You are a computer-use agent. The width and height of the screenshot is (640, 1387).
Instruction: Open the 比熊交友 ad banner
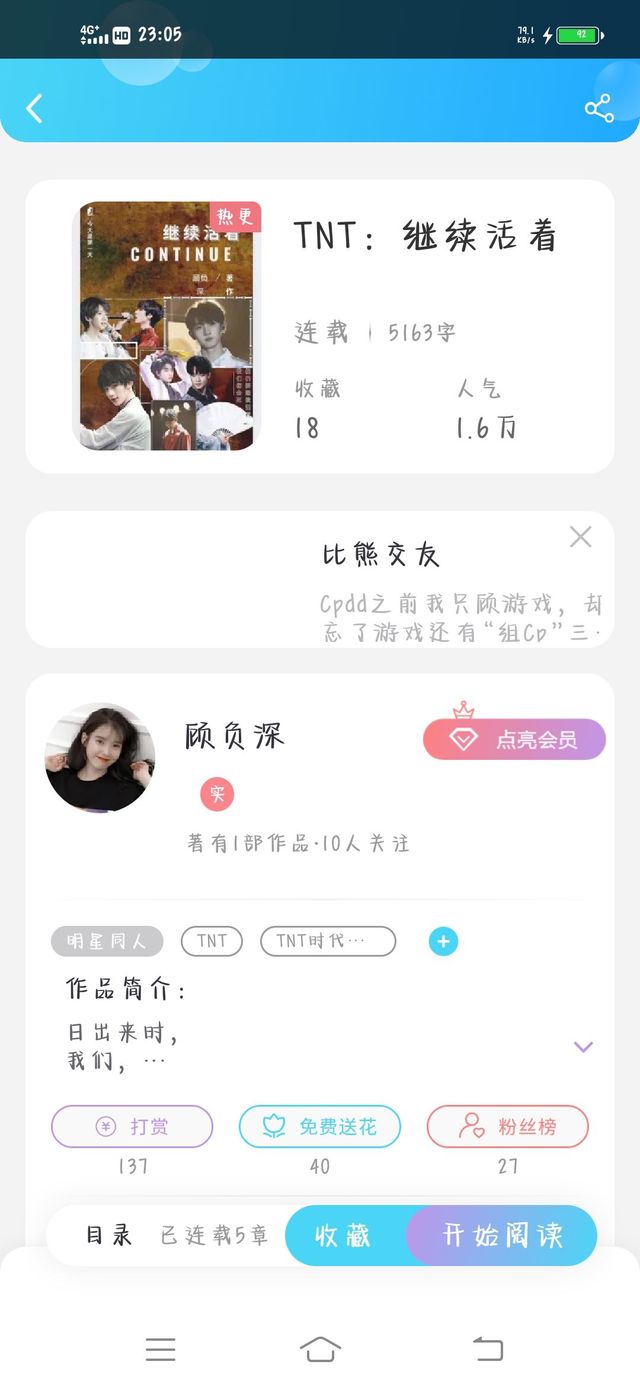pyautogui.click(x=320, y=580)
